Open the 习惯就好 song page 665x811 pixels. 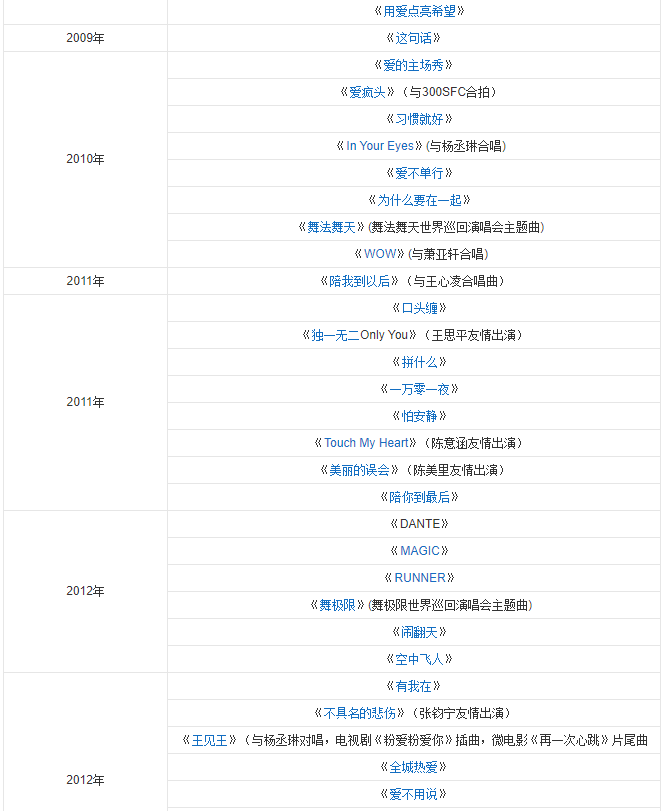pyautogui.click(x=418, y=119)
